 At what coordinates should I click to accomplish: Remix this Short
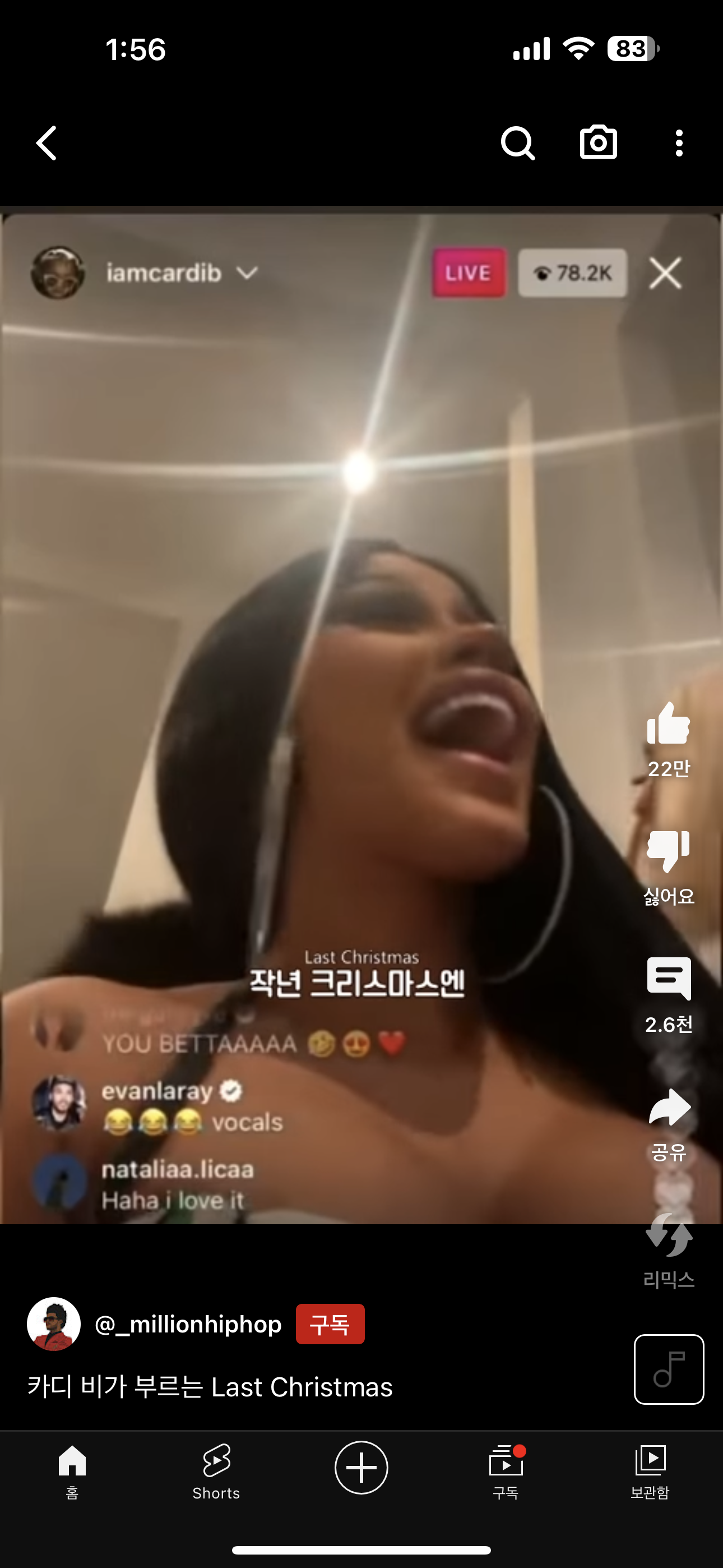coord(668,1235)
